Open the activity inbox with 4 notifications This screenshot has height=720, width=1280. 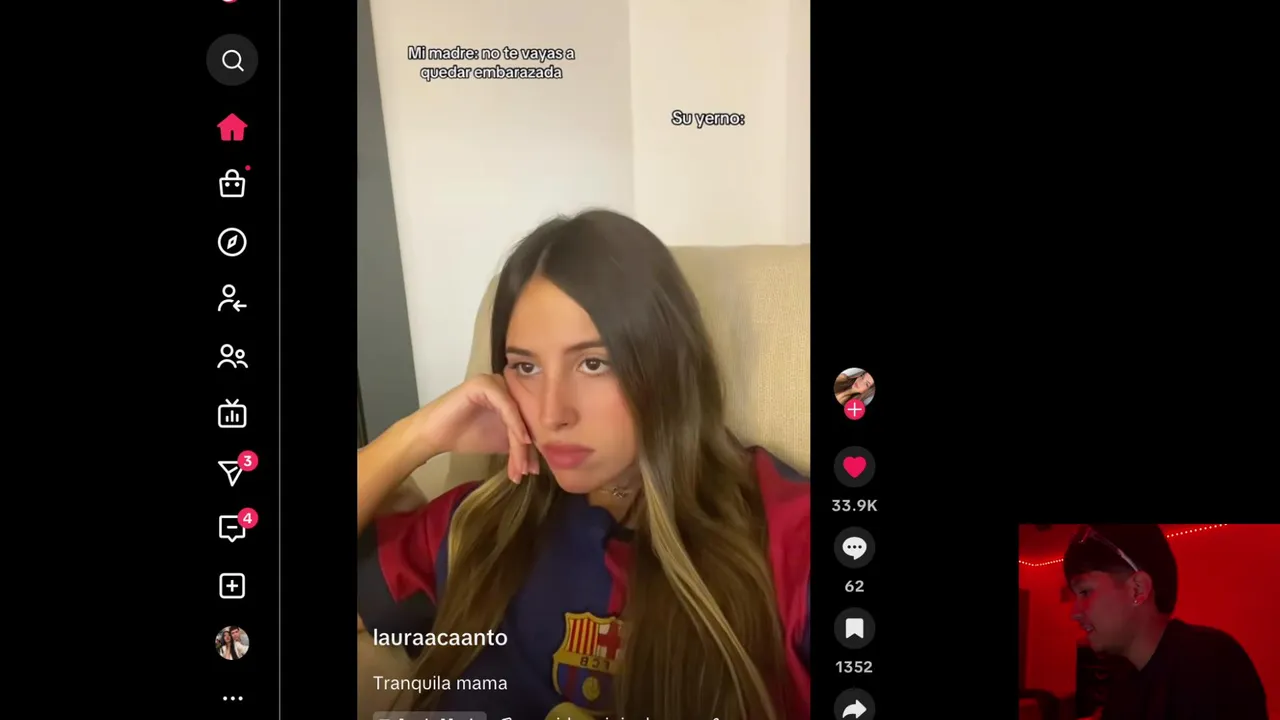(x=232, y=529)
